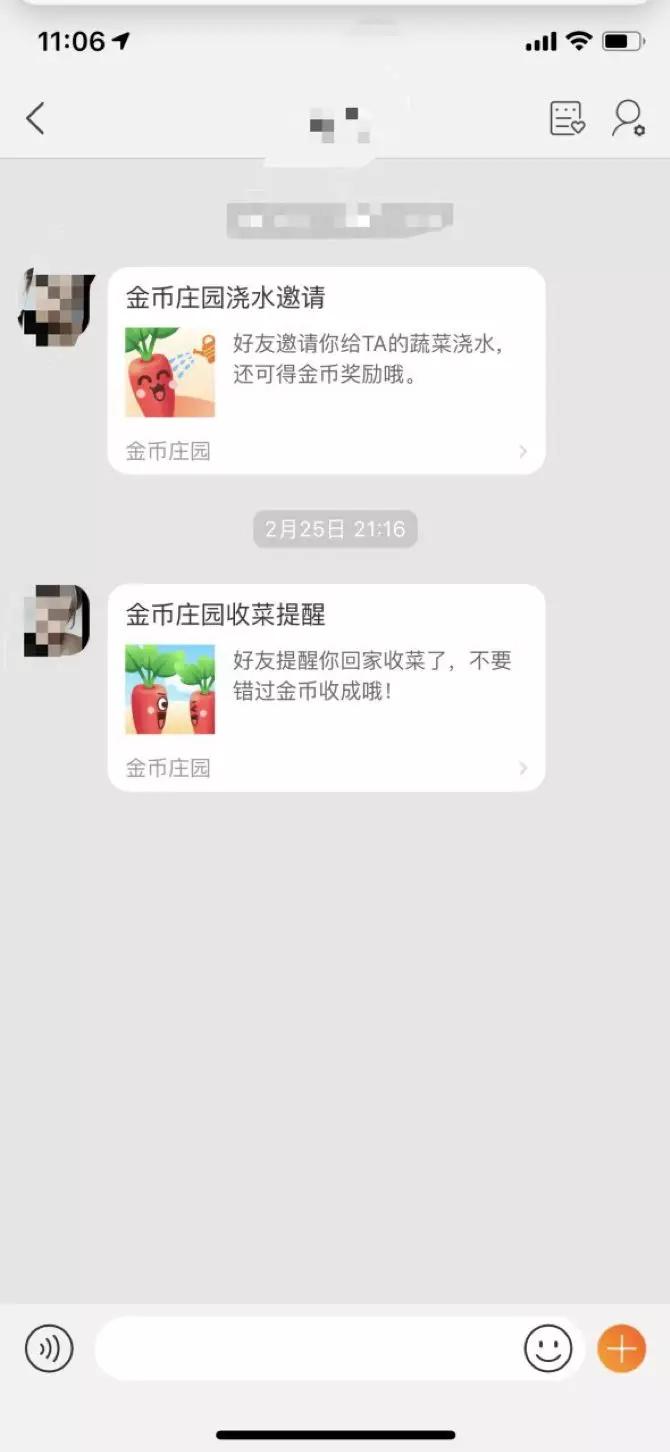
Task: Go back using the top-left arrow
Action: pyautogui.click(x=36, y=119)
